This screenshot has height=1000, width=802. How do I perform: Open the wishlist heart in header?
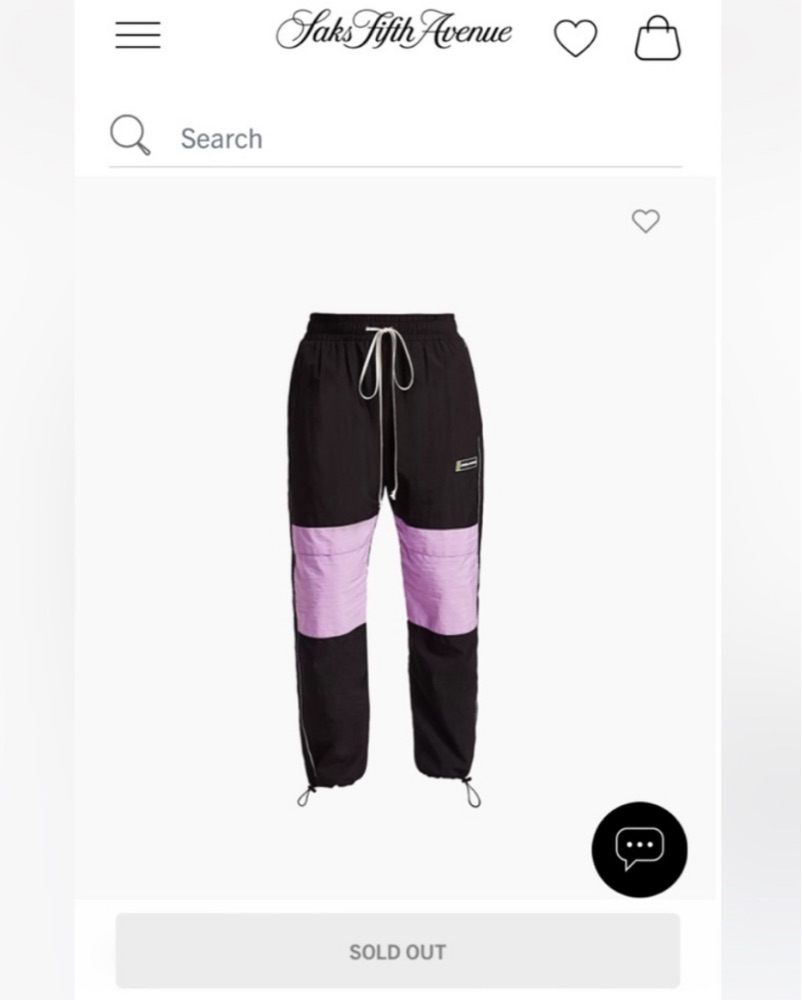[x=575, y=39]
